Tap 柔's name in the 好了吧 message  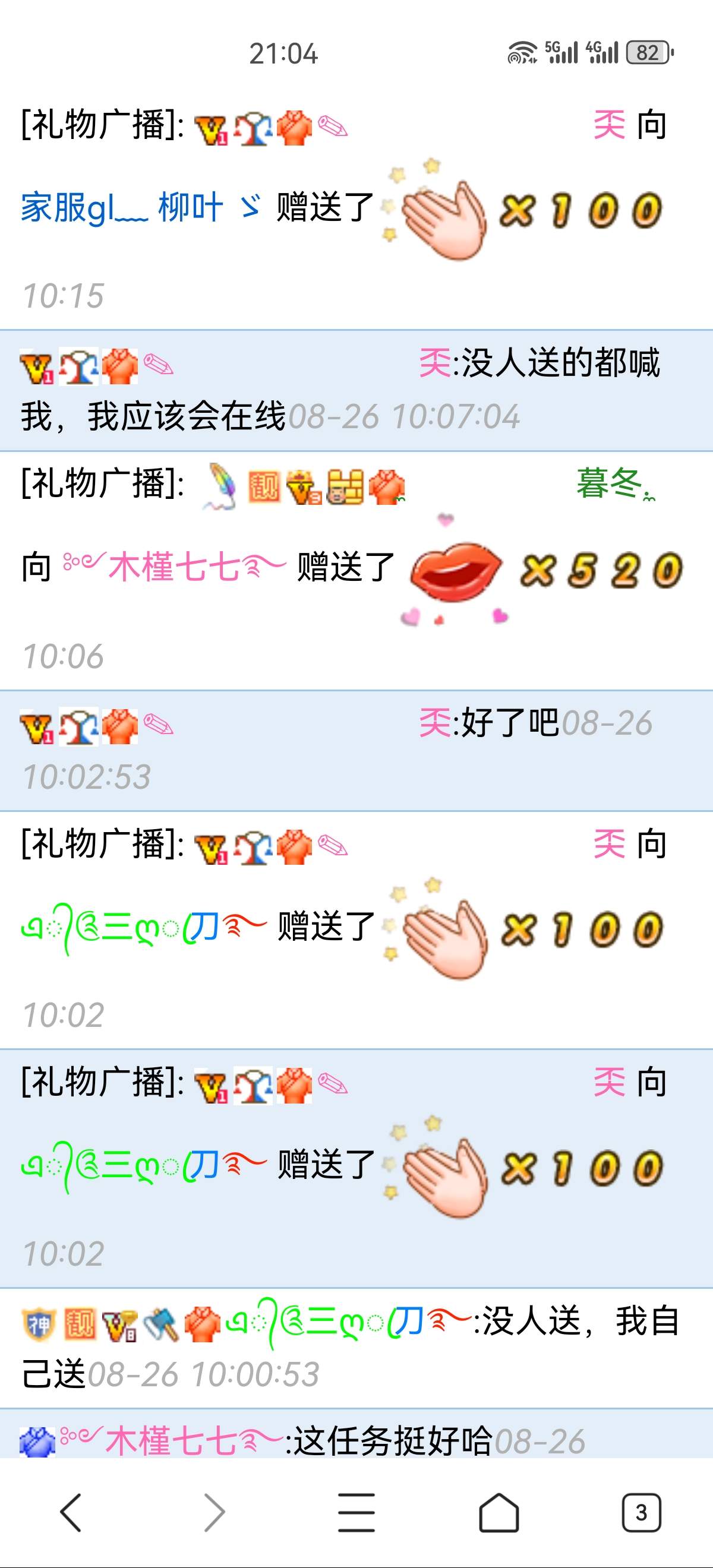click(x=435, y=723)
